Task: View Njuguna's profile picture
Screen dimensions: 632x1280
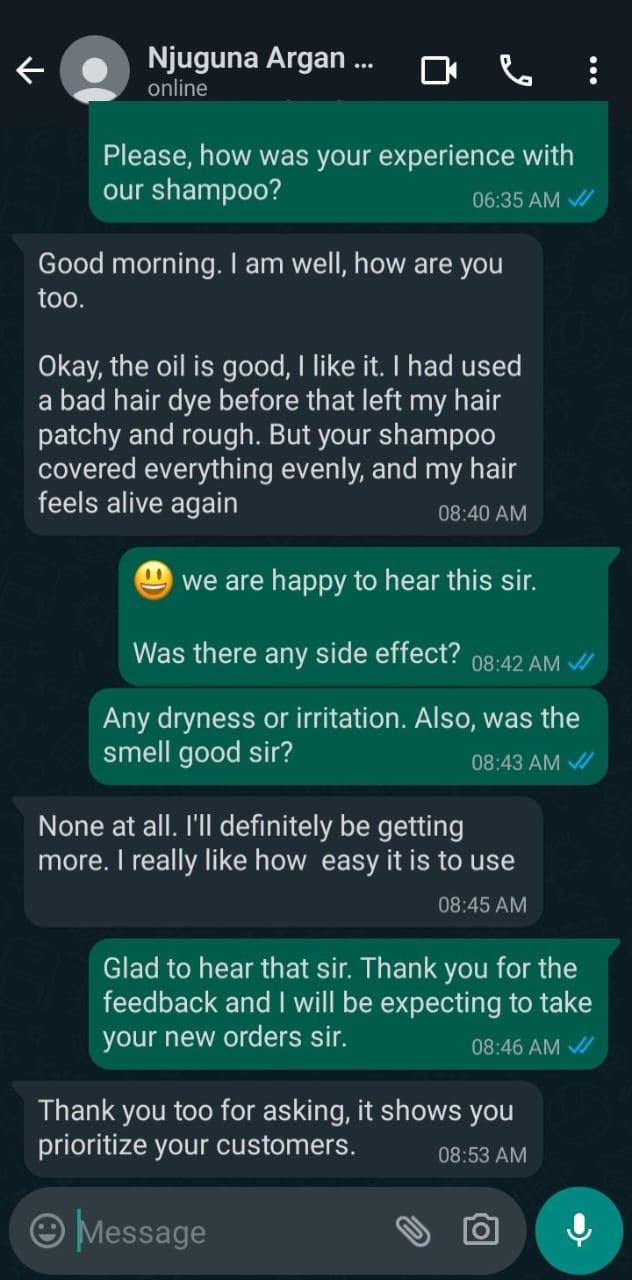Action: pos(95,70)
